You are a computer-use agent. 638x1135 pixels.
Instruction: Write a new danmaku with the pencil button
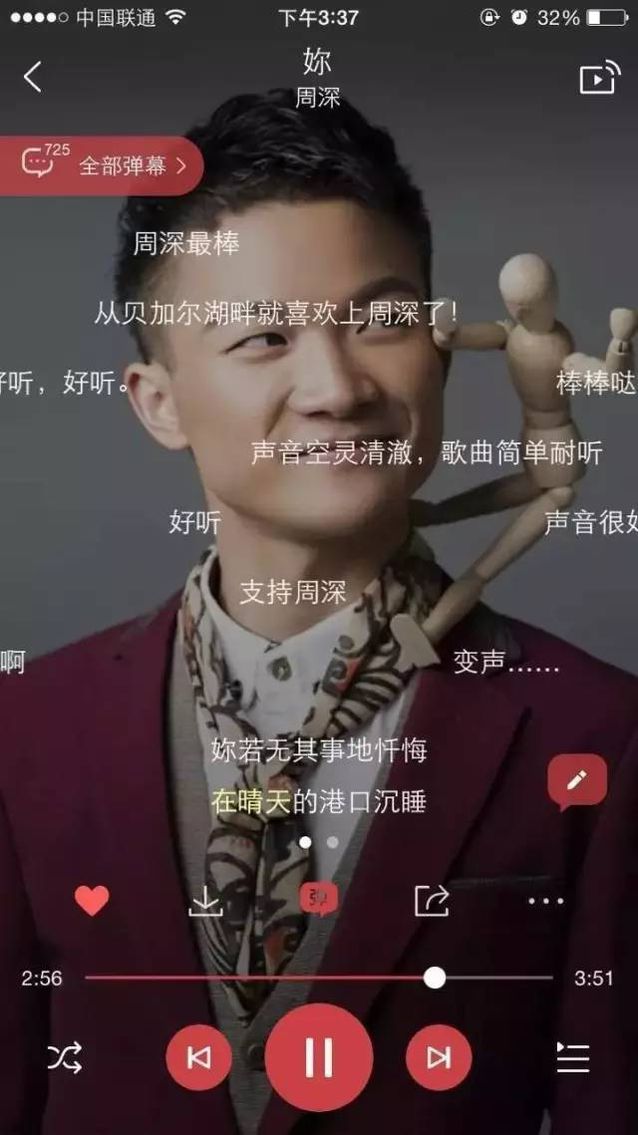pyautogui.click(x=577, y=781)
